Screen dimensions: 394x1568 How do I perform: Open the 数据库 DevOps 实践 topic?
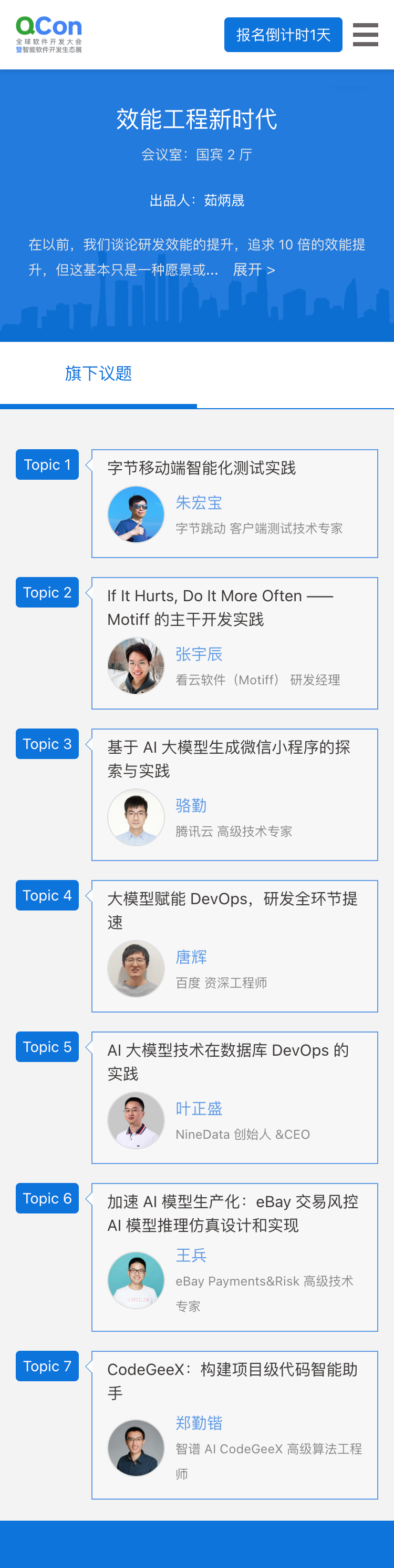pyautogui.click(x=227, y=1061)
